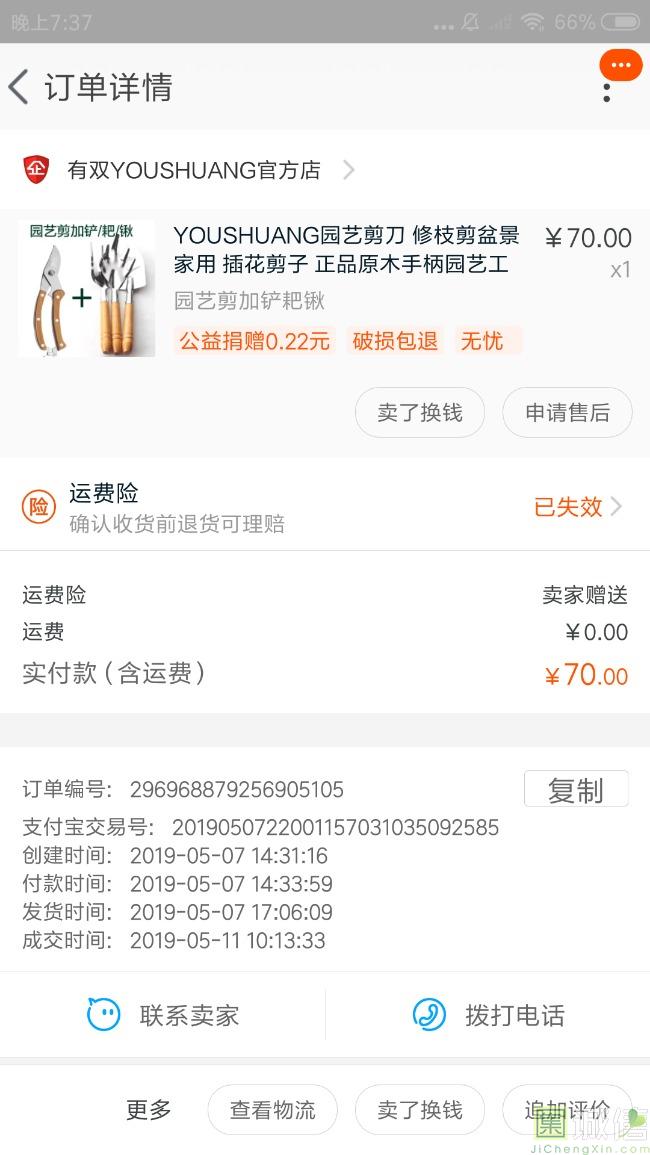Copy the order number with 复制
This screenshot has width=650, height=1155.
coord(576,790)
